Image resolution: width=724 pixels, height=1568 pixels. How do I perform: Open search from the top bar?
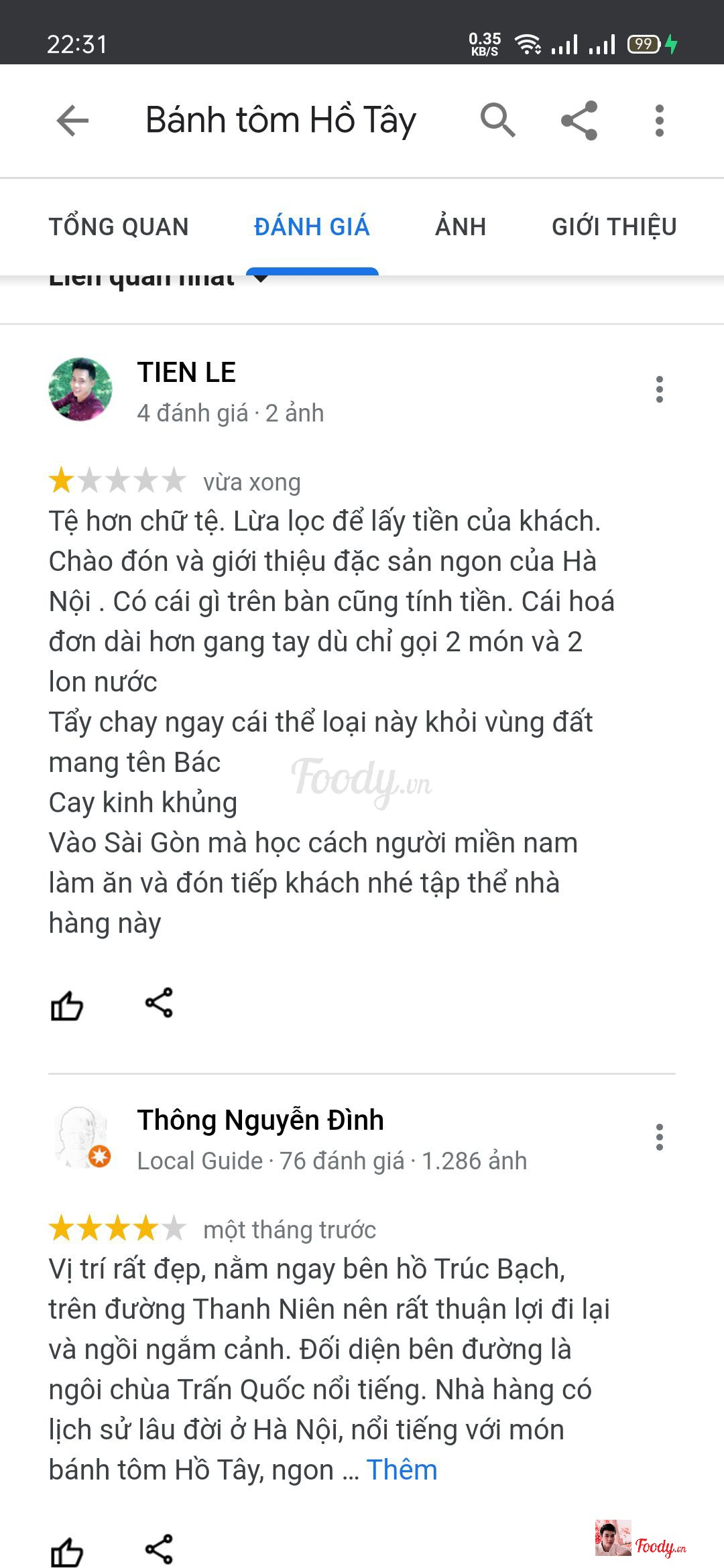(x=497, y=121)
